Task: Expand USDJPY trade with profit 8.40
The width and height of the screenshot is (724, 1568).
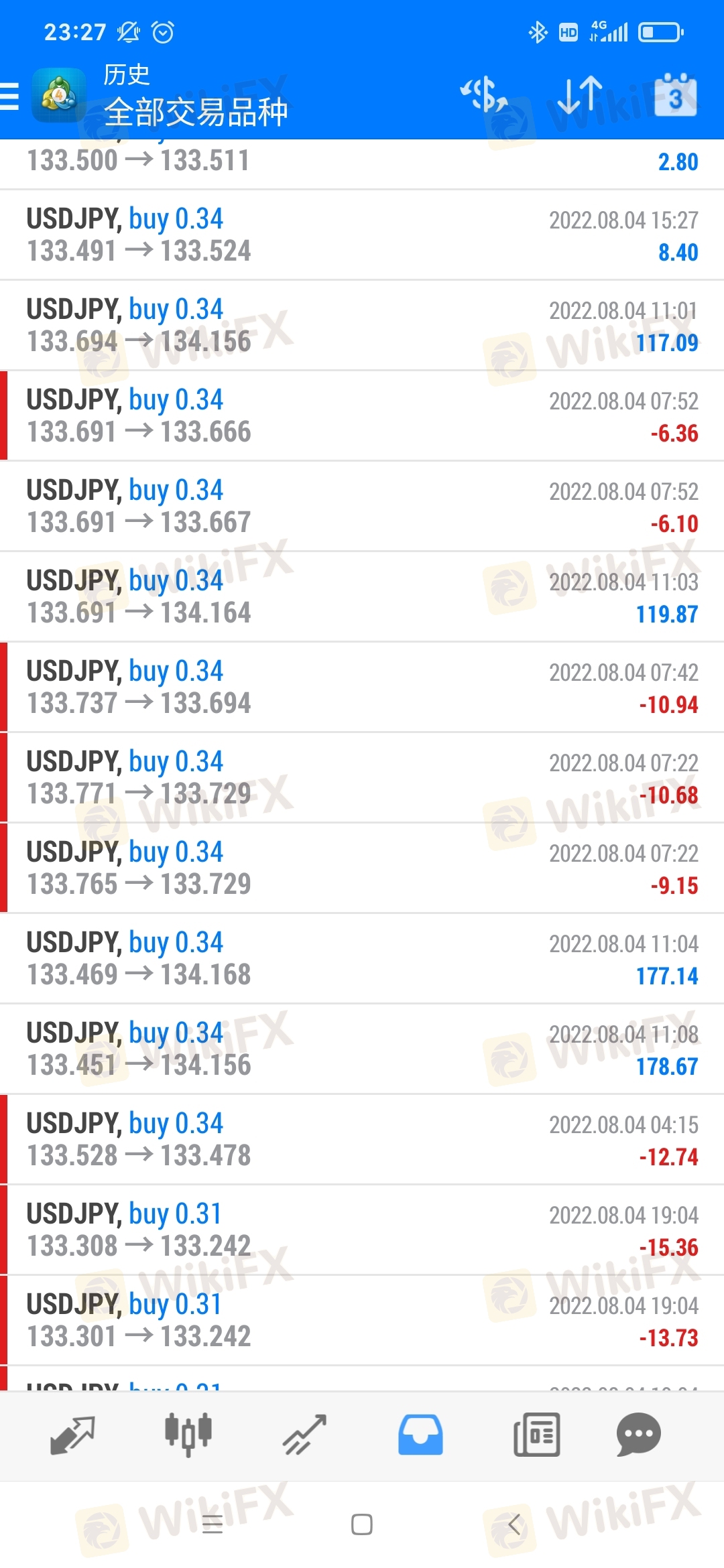Action: click(362, 235)
